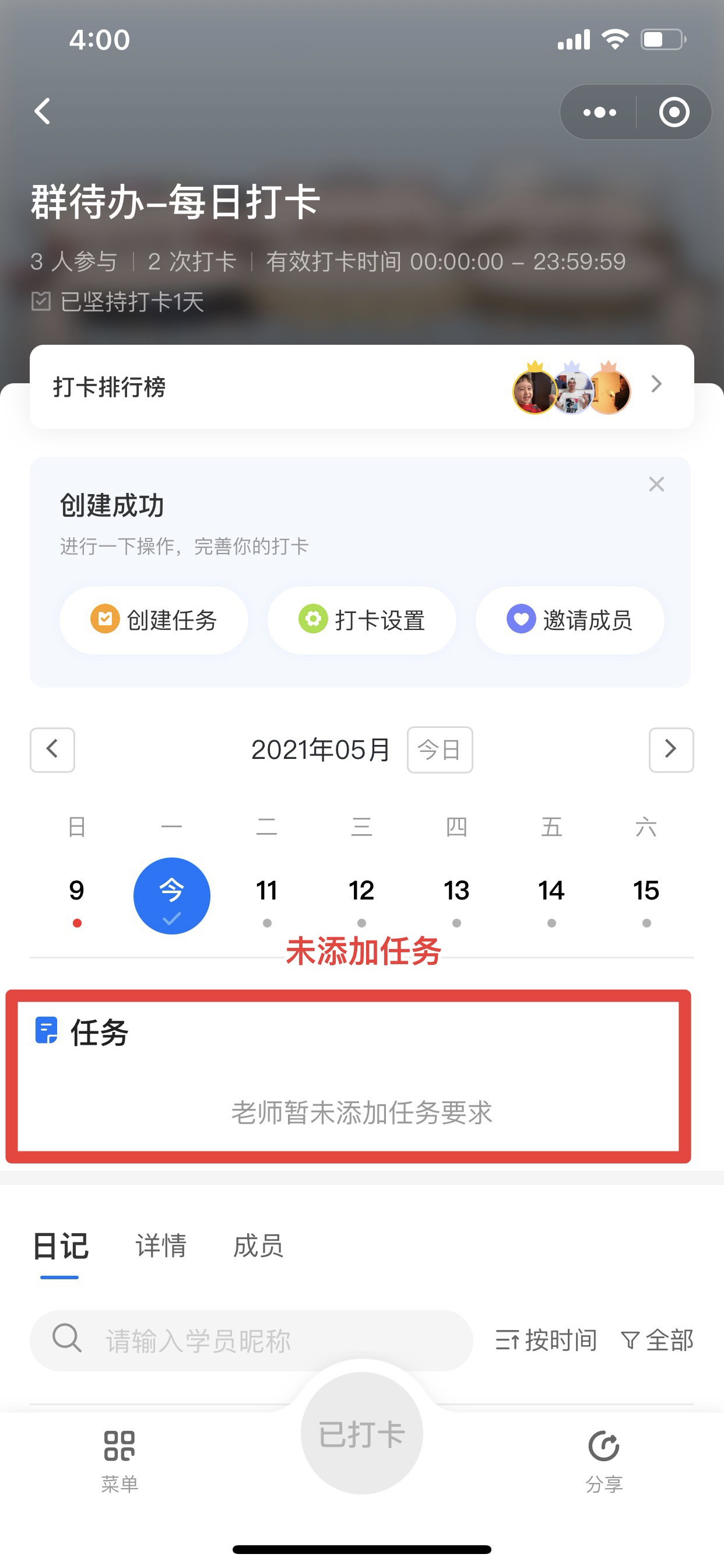724x1568 pixels.
Task: Open the 全部 filter
Action: coord(657,1340)
